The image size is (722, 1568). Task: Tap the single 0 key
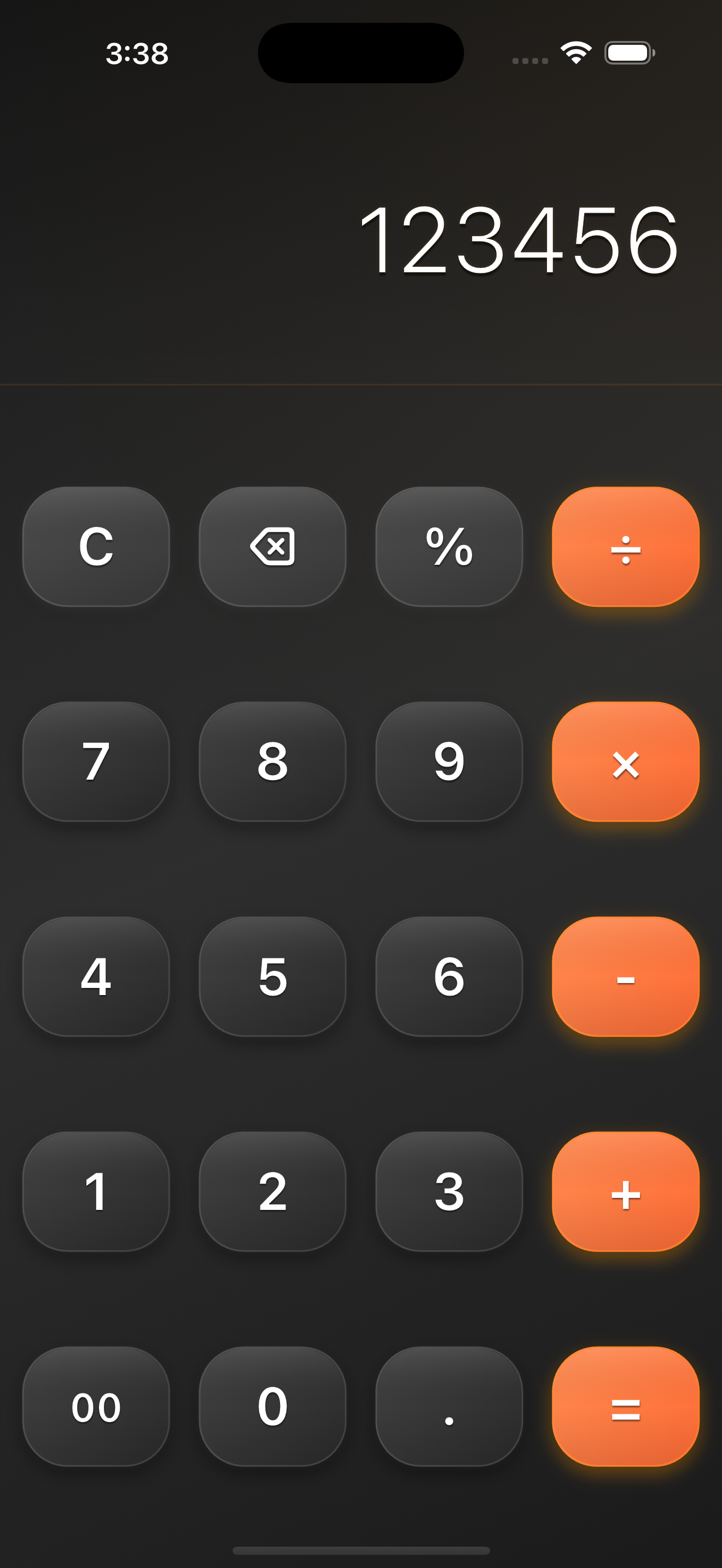click(x=272, y=1406)
